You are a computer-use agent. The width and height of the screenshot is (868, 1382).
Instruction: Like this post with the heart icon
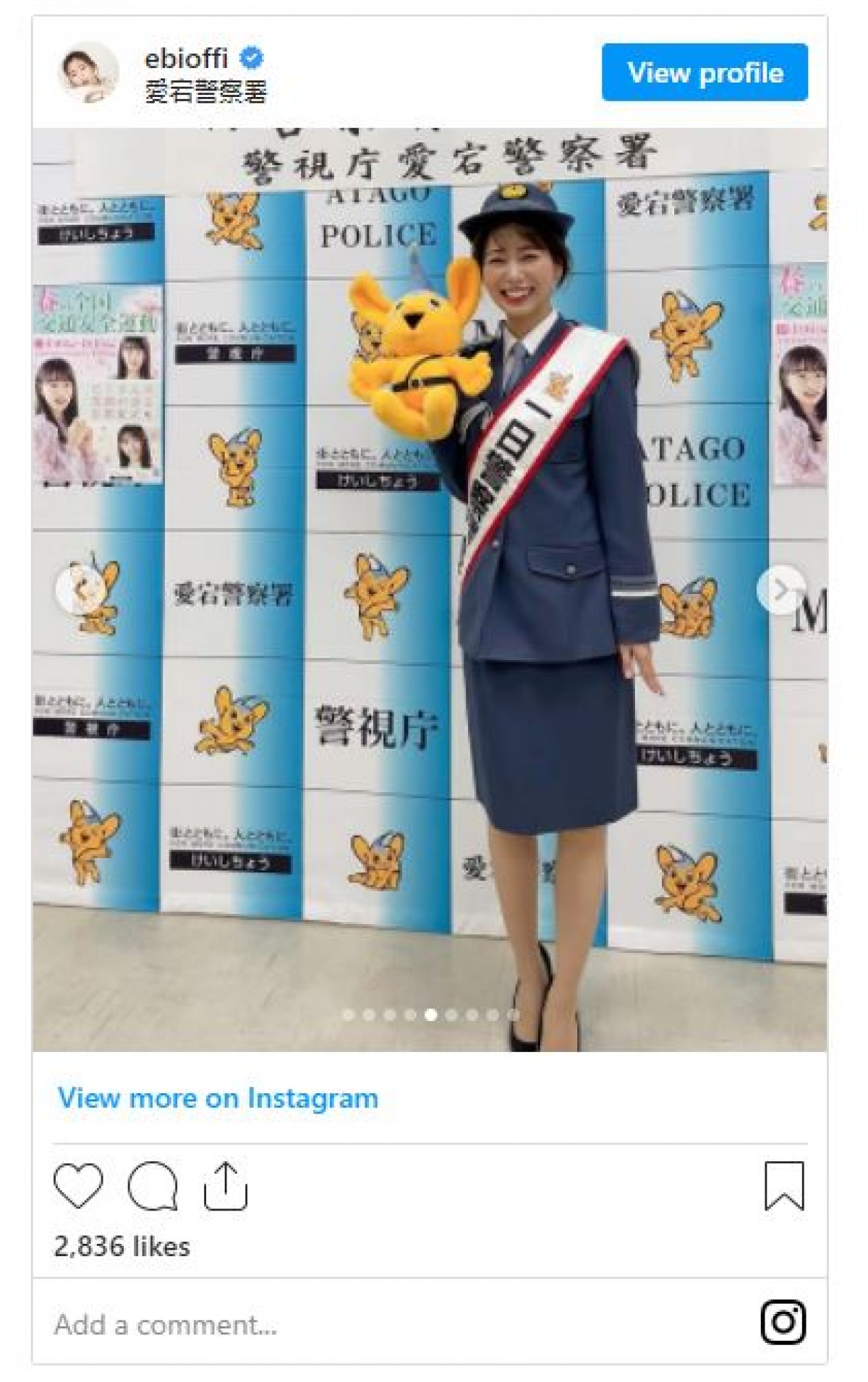coord(78,1187)
